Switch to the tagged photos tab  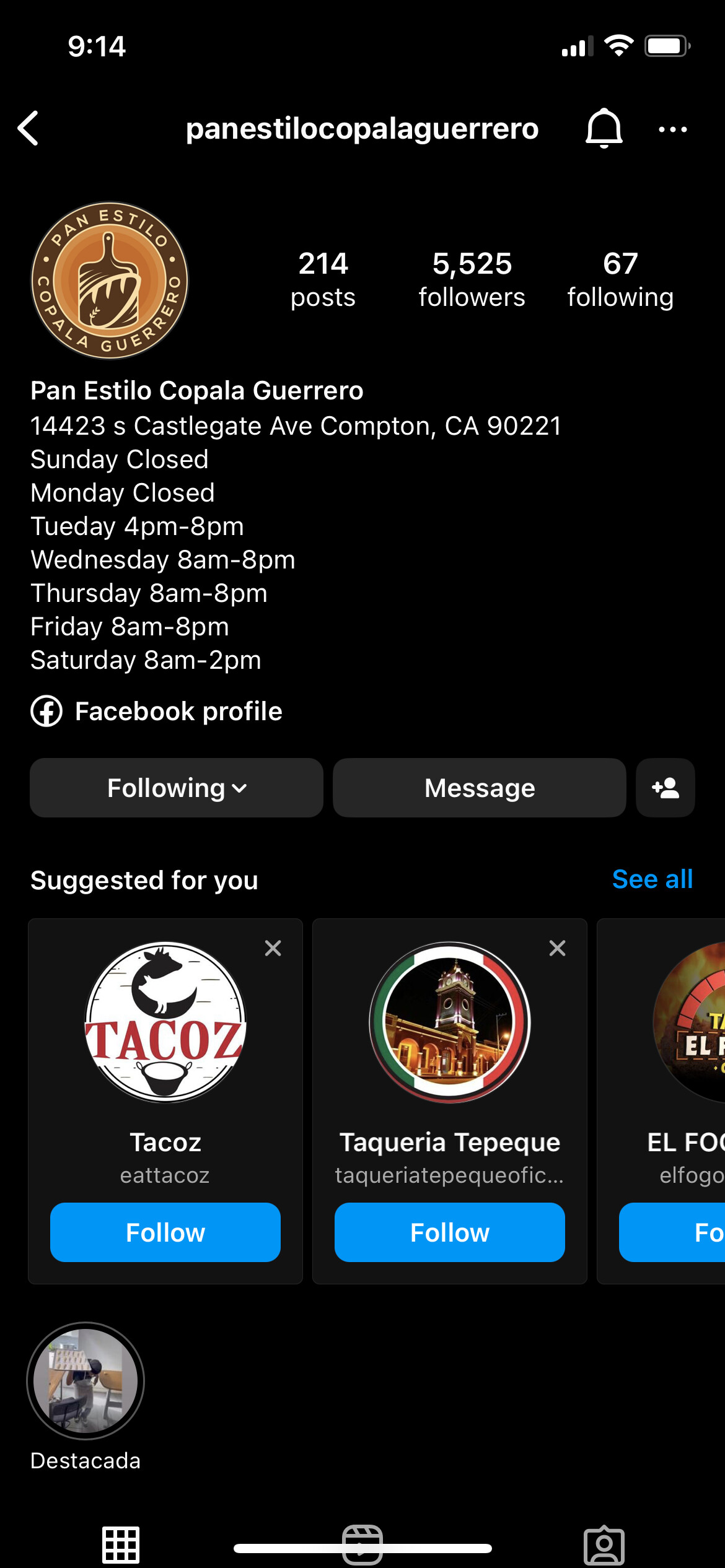pos(604,1544)
